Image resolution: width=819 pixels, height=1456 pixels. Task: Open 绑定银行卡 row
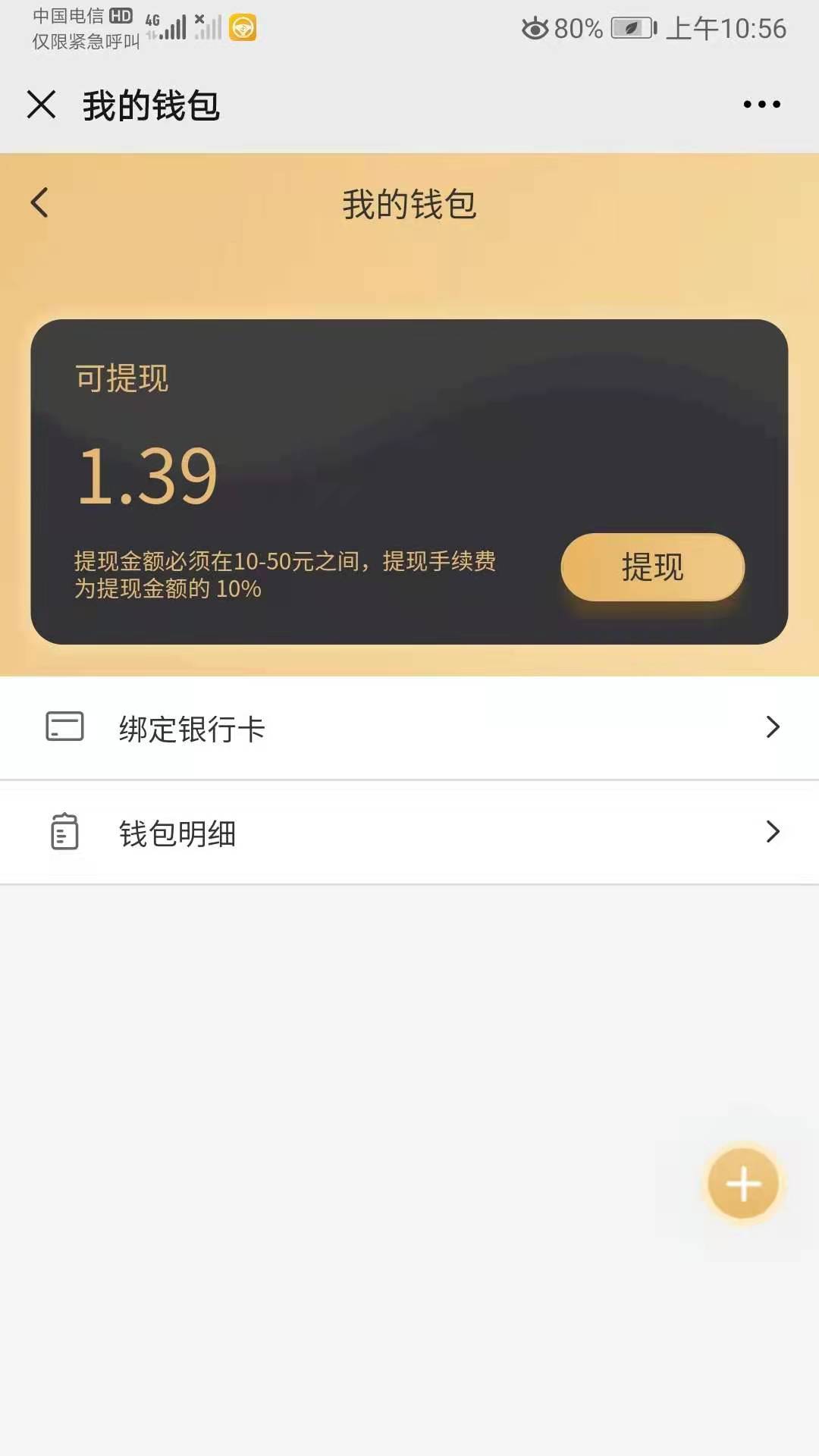click(409, 728)
